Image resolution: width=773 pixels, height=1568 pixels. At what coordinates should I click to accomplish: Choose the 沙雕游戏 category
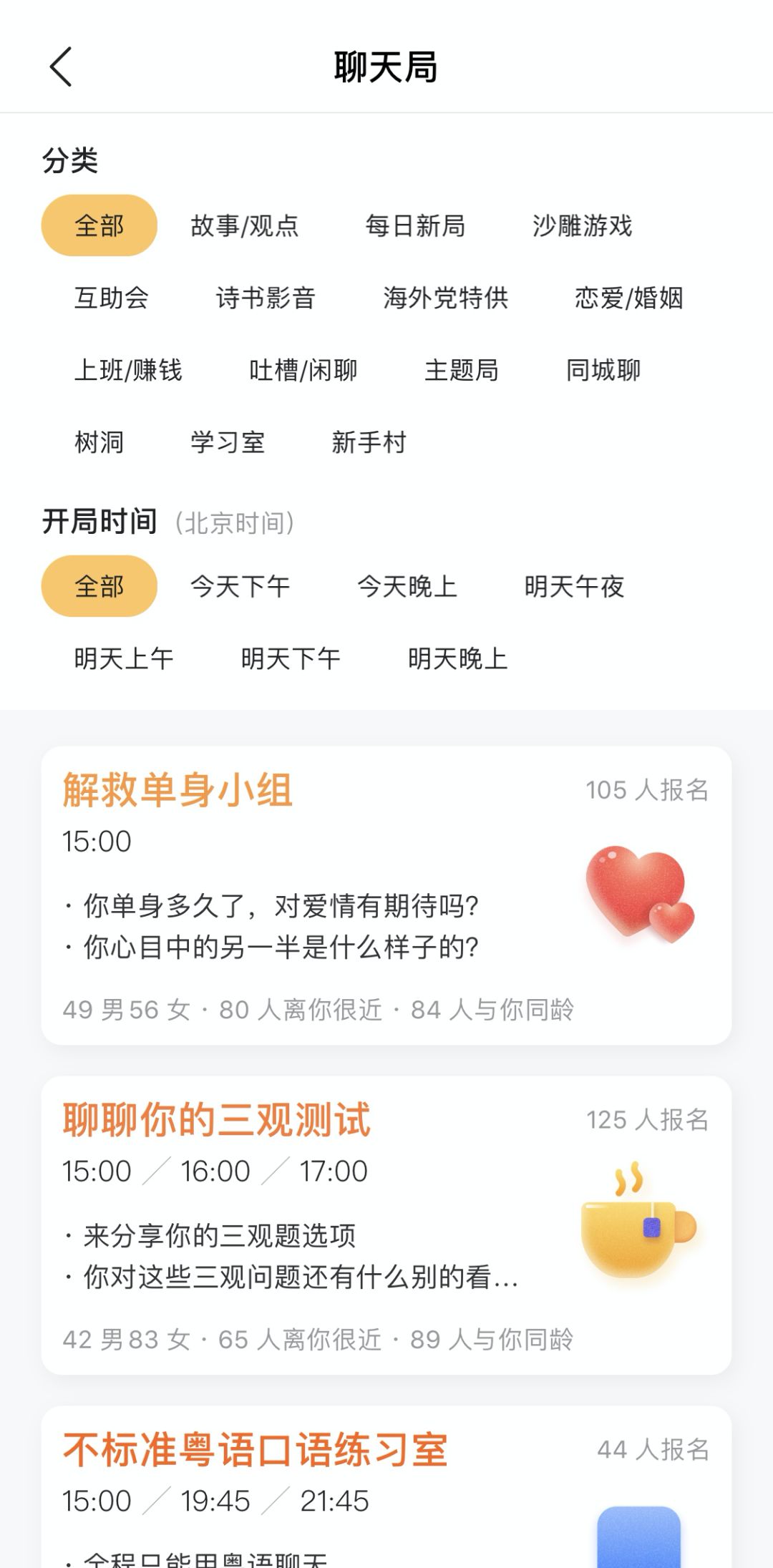[x=582, y=226]
